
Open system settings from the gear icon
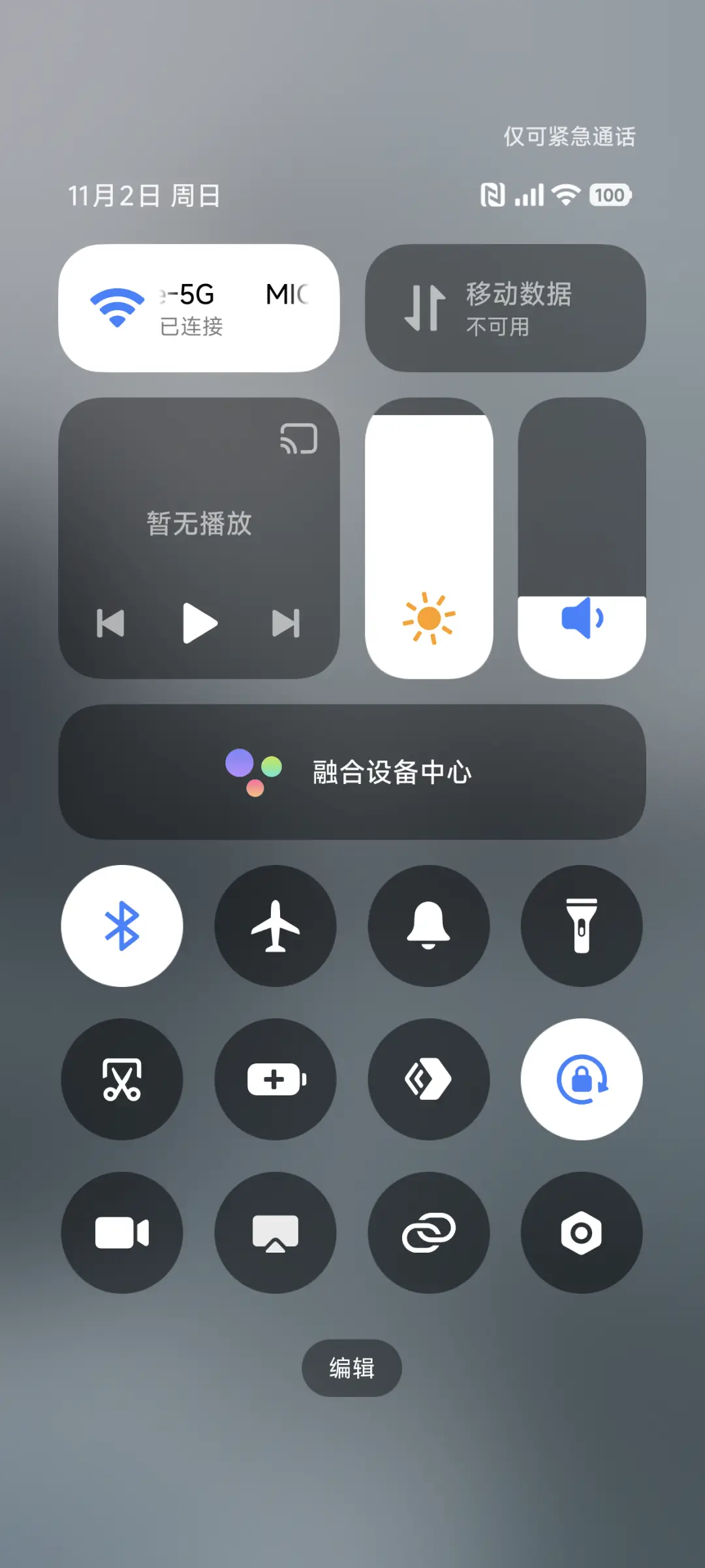coord(581,1232)
